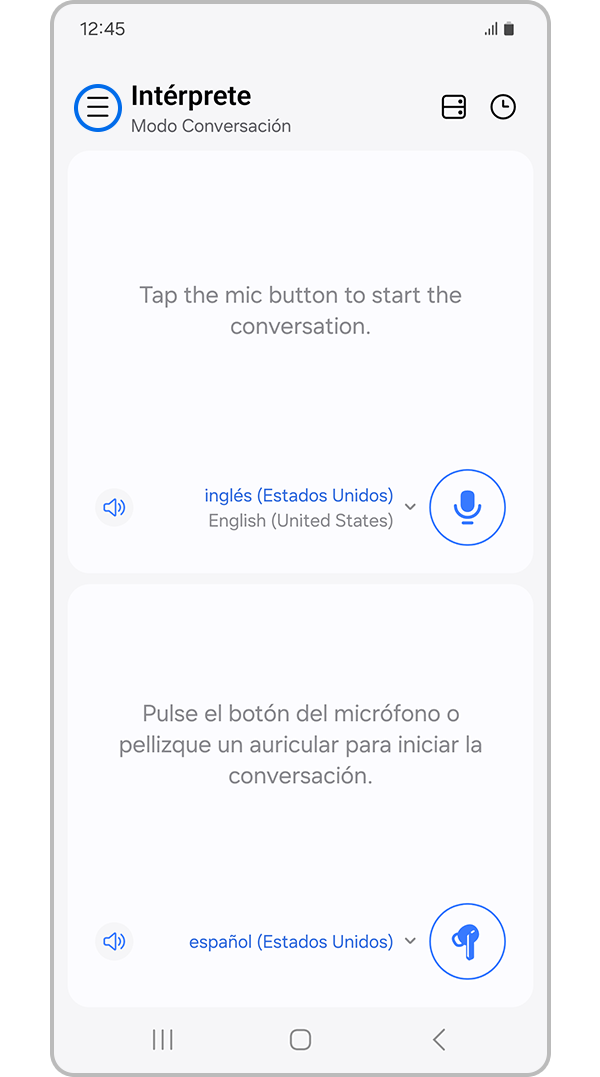
Task: Switch the screen layout view mode
Action: click(x=454, y=107)
